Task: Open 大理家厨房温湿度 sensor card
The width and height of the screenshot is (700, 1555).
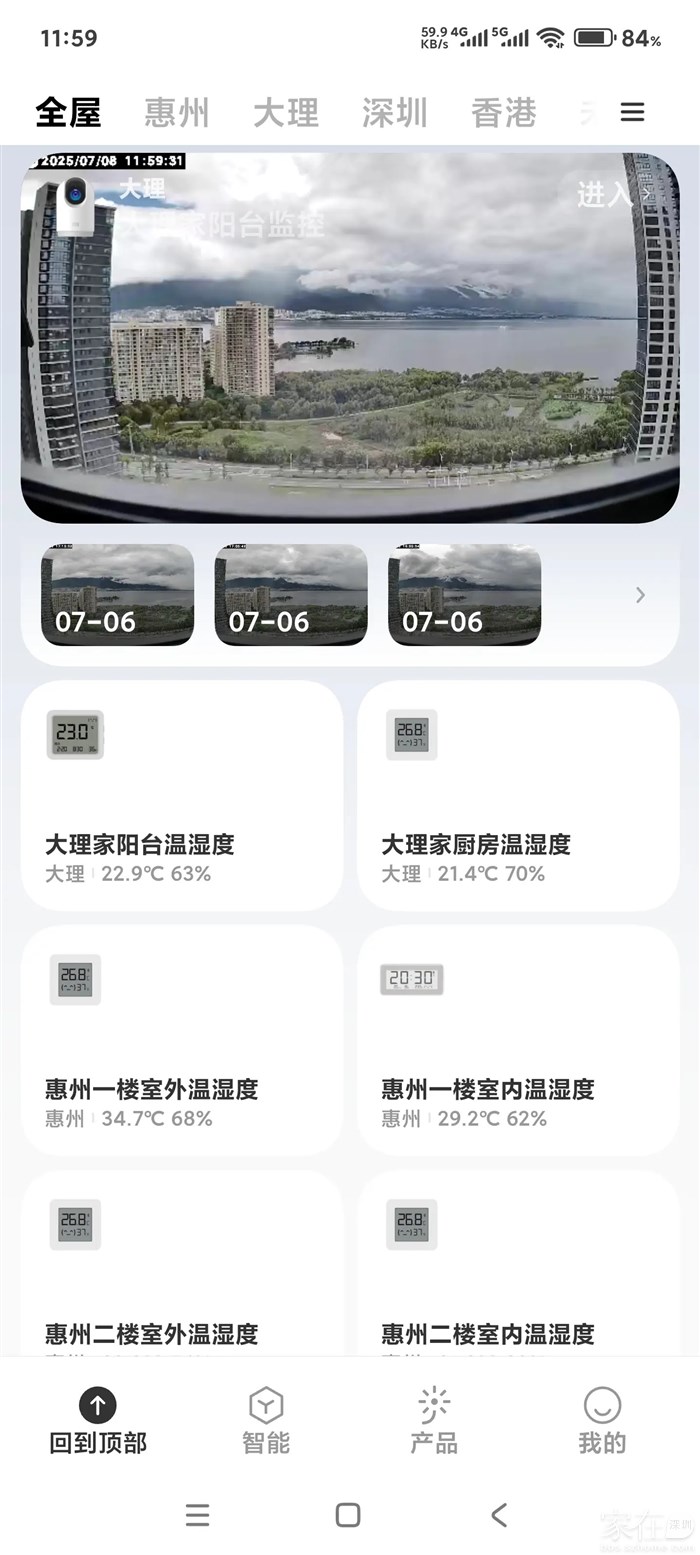Action: [x=518, y=796]
